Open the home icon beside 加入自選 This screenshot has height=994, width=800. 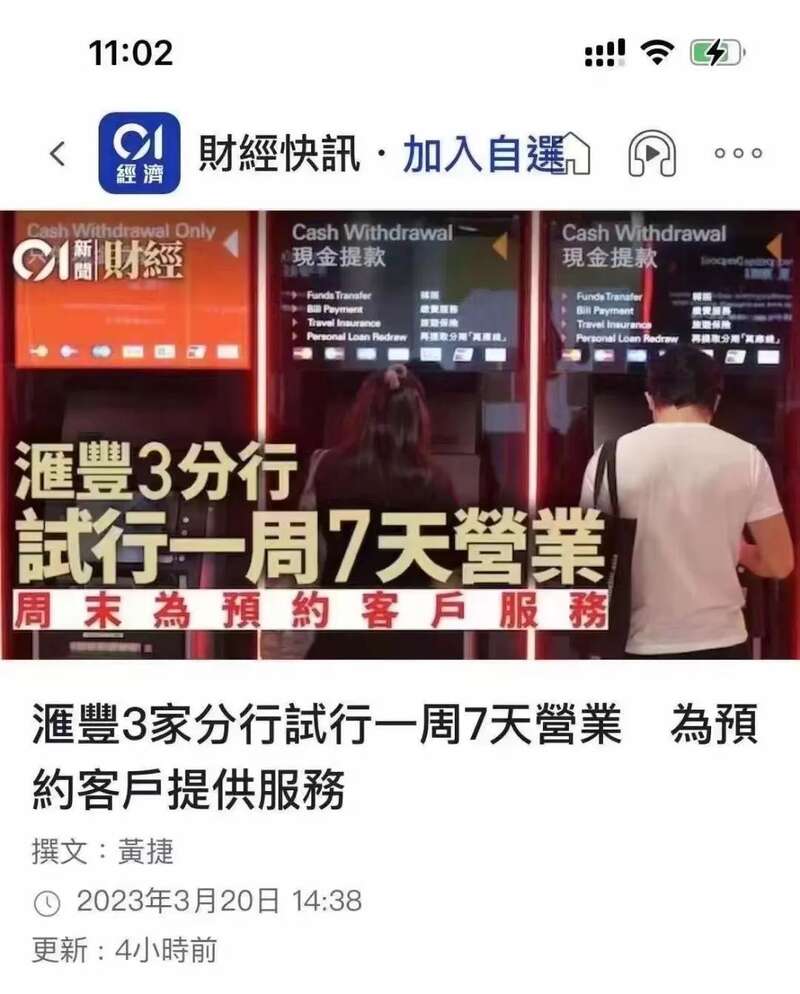(578, 155)
